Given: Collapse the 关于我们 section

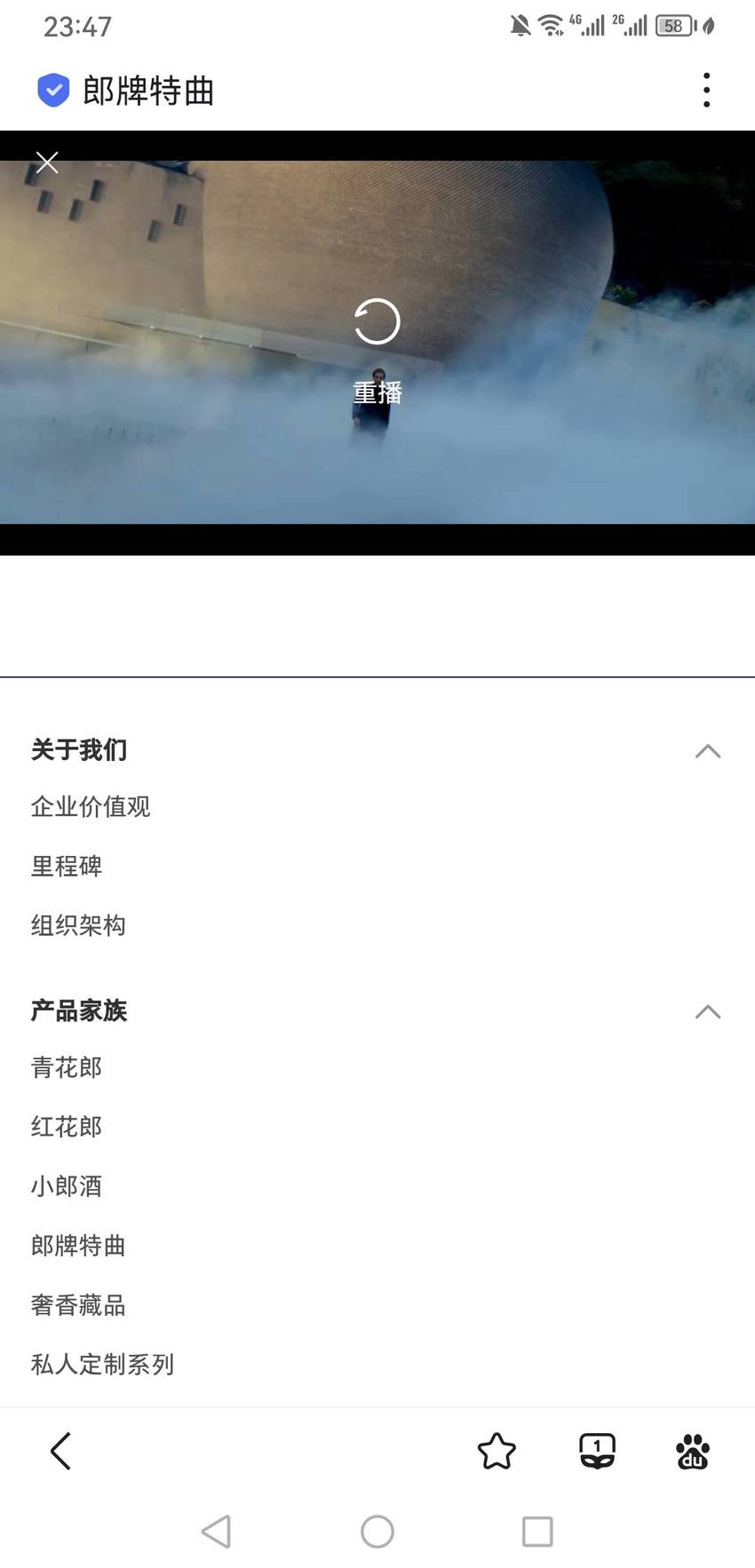Looking at the screenshot, I should point(707,751).
